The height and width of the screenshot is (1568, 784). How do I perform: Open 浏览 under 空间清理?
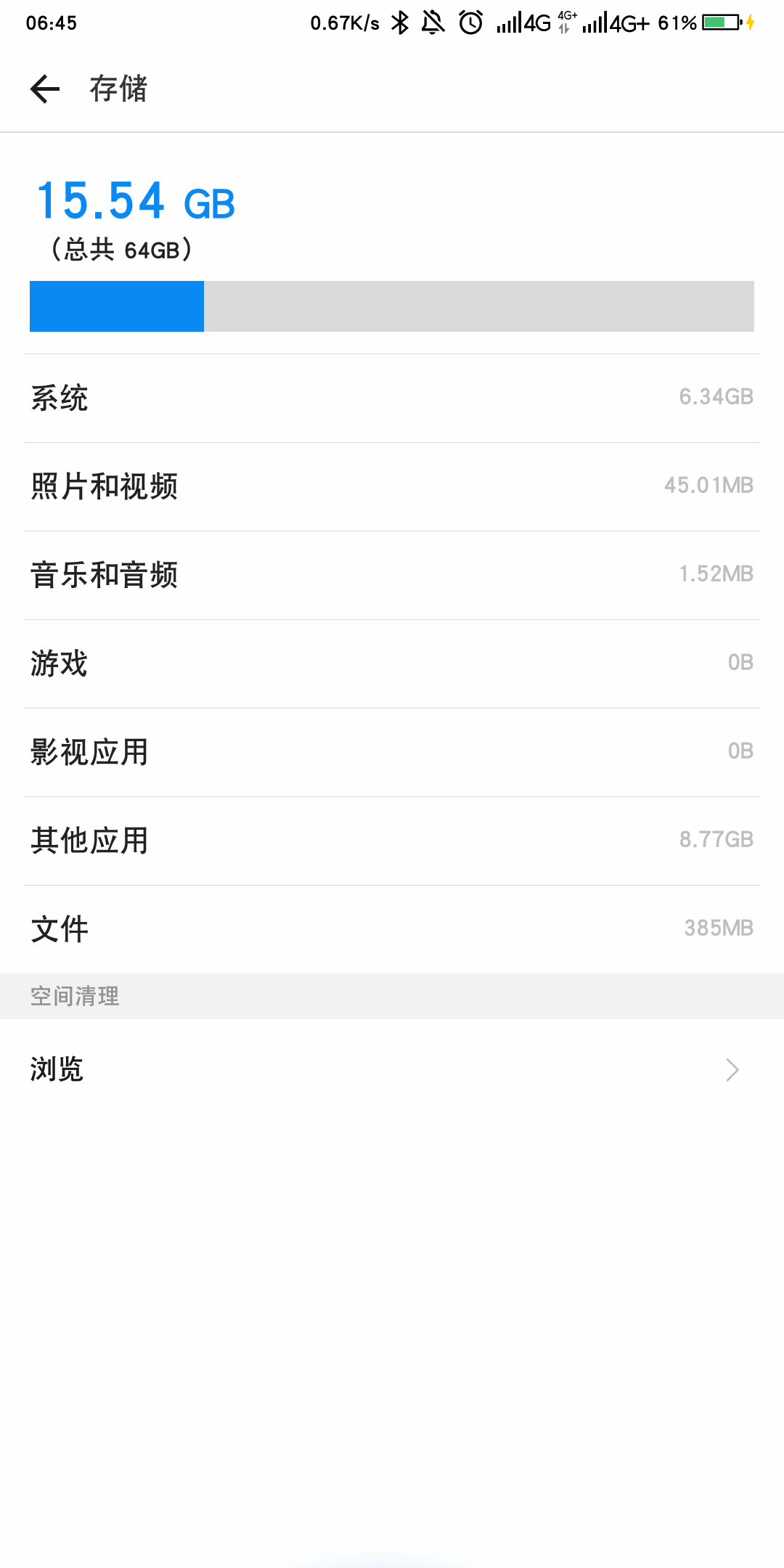392,1069
